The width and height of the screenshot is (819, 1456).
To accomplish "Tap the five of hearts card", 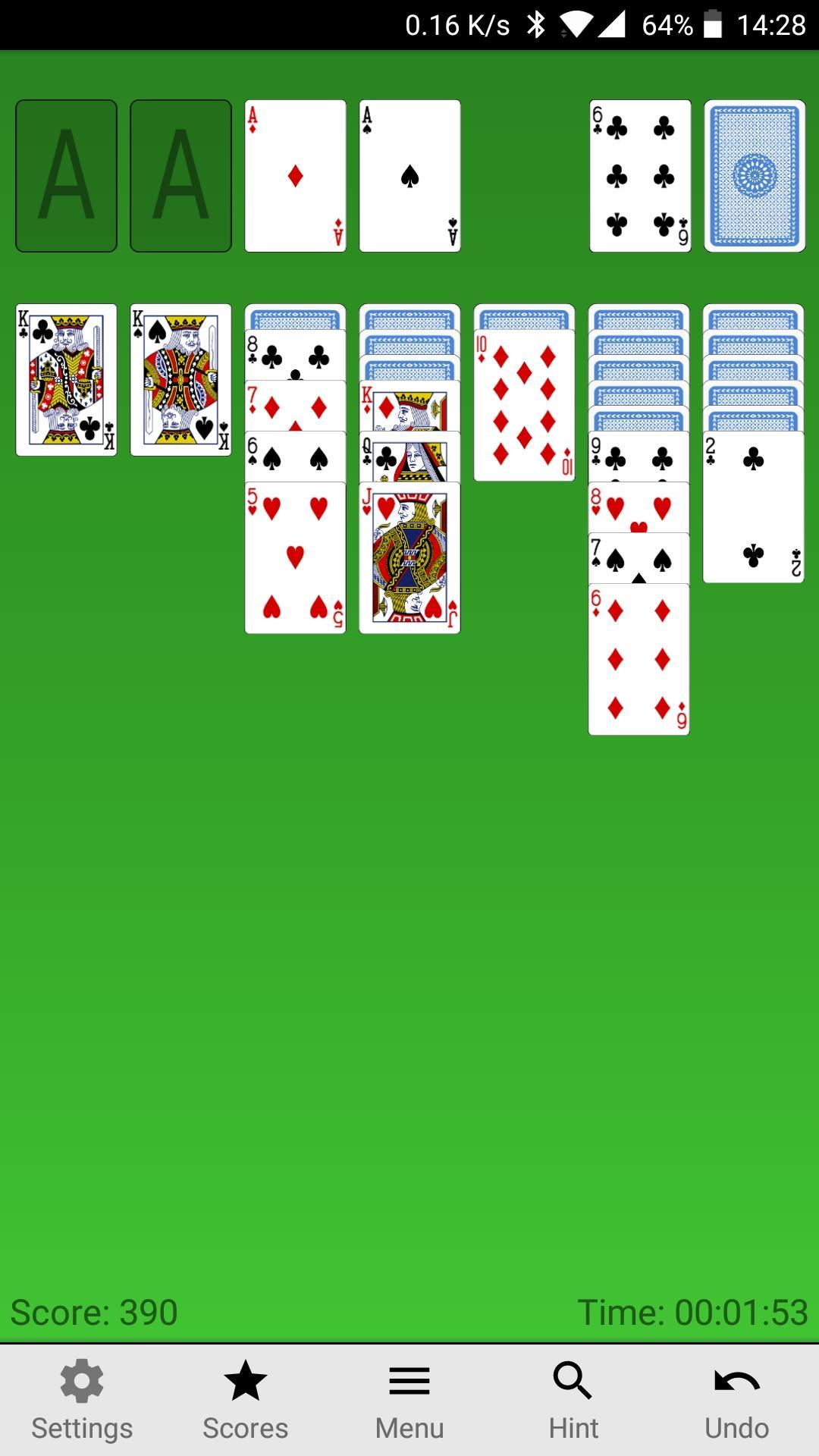I will click(295, 559).
